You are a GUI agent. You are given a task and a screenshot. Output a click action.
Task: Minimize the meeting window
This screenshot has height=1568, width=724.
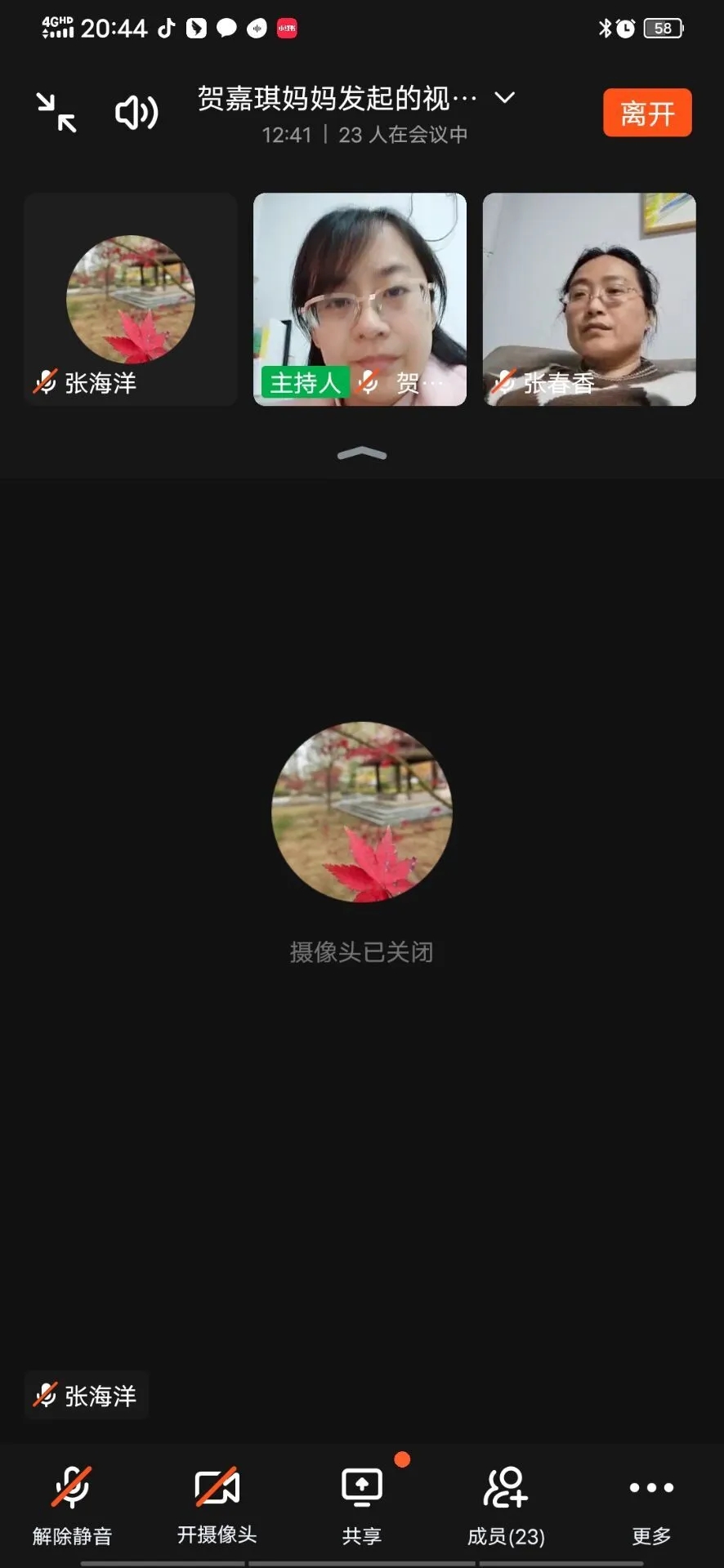point(56,113)
